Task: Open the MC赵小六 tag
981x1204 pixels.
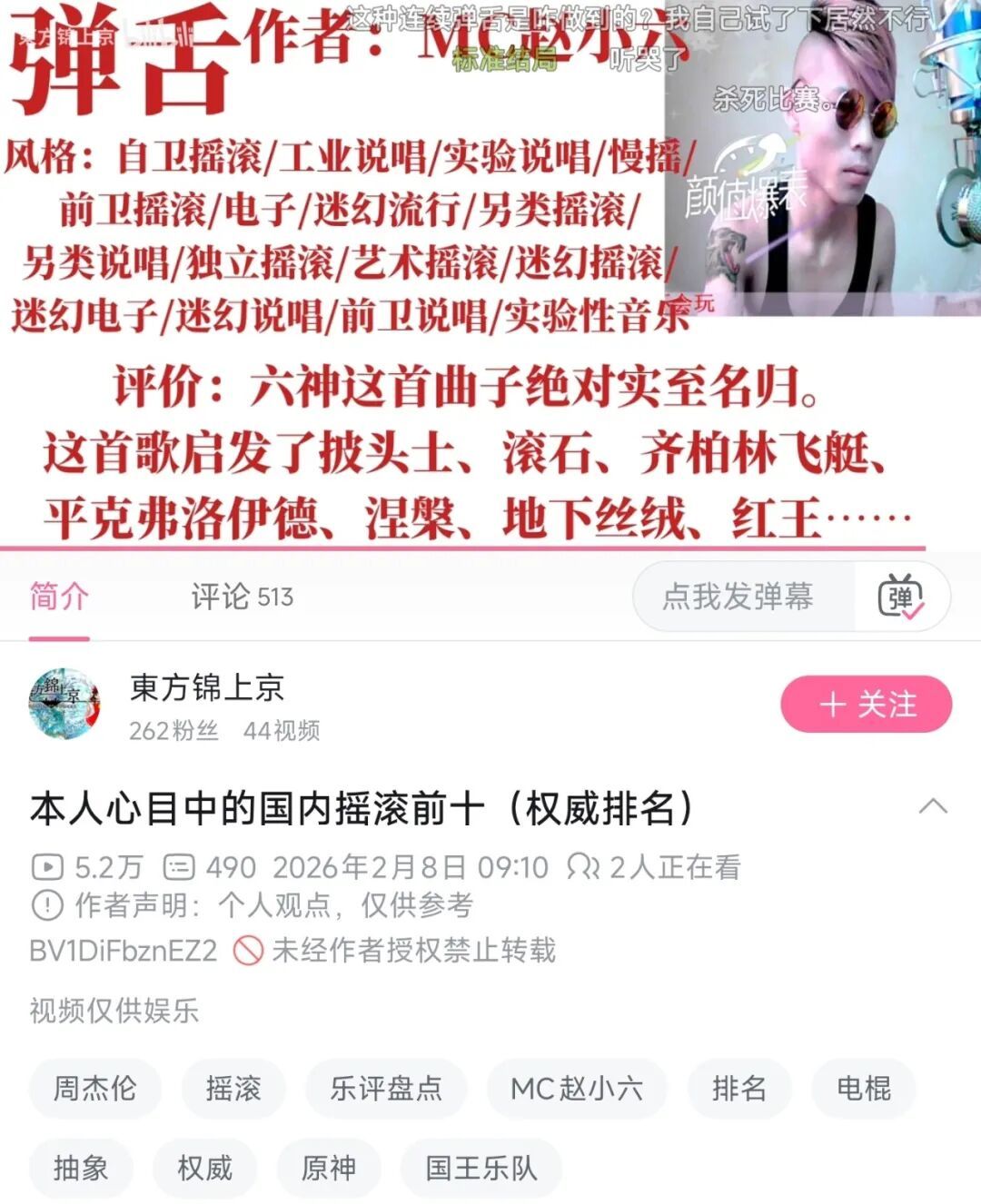Action: (x=577, y=1088)
